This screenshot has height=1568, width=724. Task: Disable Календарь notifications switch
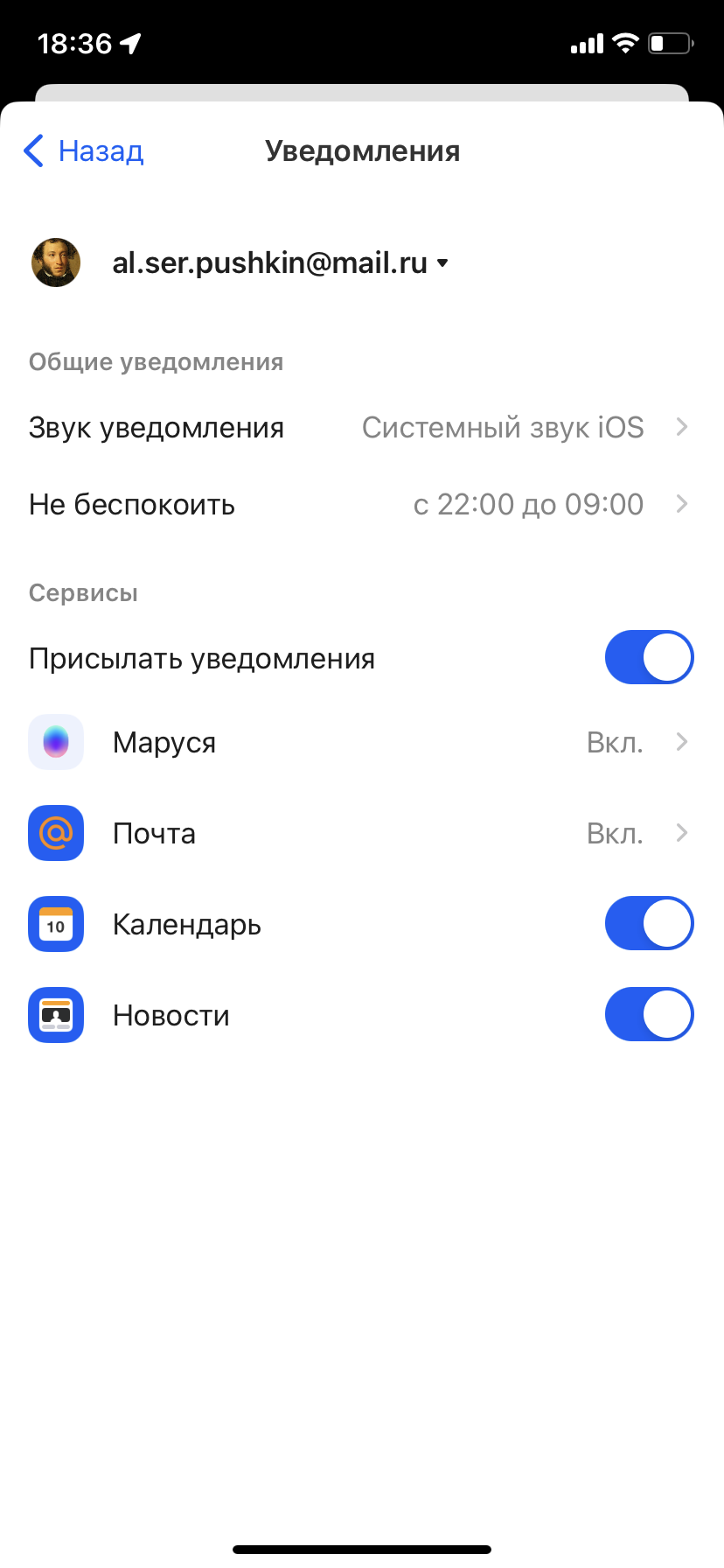649,923
